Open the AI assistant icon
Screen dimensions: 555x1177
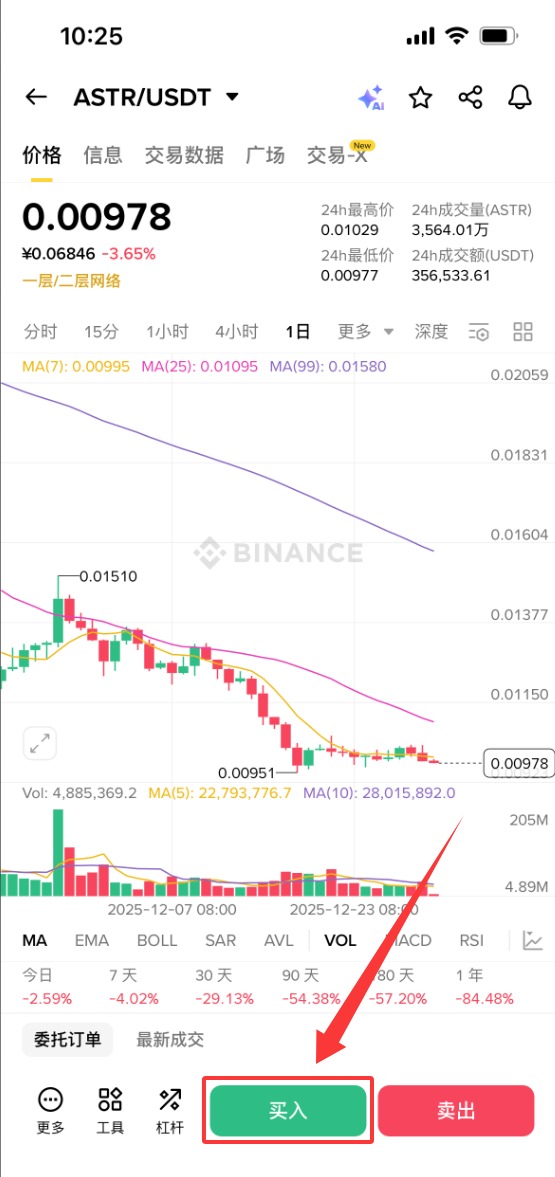(x=372, y=98)
